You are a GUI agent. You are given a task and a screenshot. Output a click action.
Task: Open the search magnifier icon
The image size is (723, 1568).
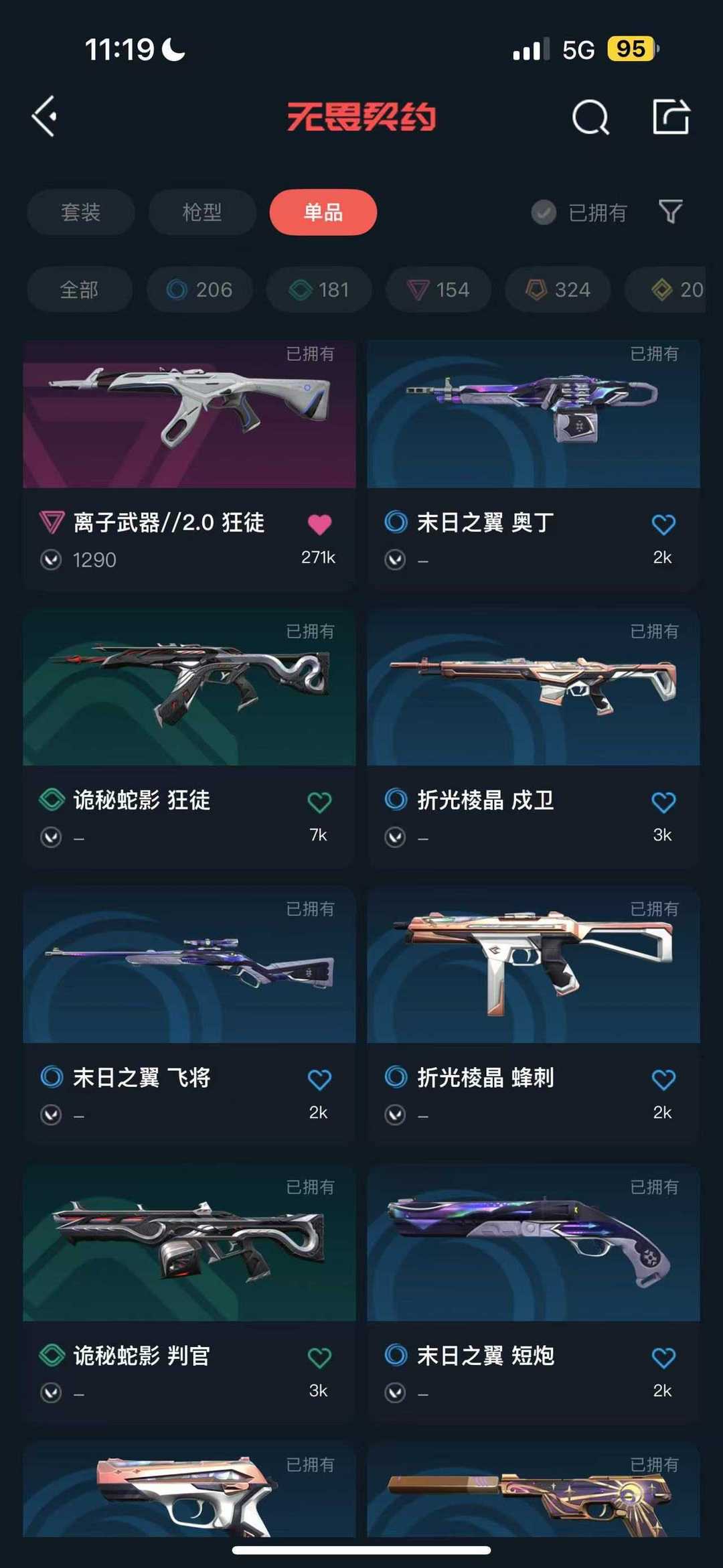(x=591, y=117)
